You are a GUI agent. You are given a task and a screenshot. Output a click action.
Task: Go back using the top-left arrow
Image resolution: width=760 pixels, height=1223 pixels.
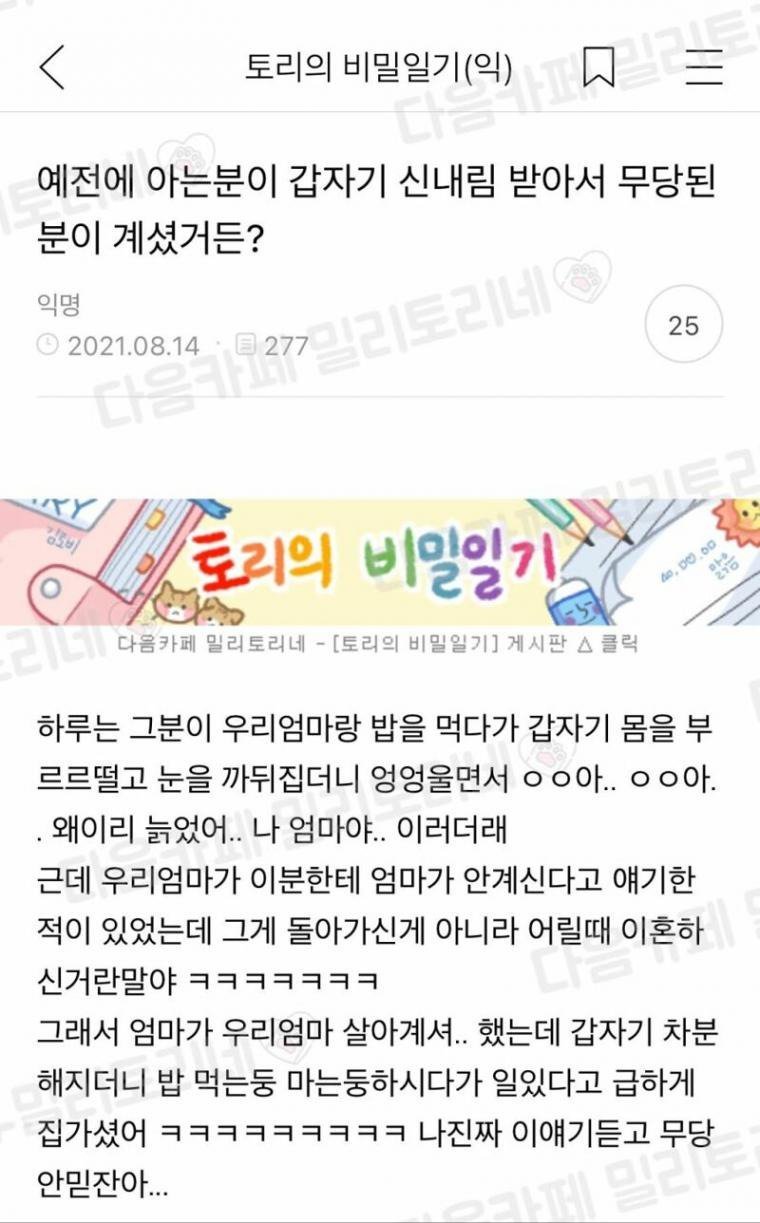pos(52,67)
